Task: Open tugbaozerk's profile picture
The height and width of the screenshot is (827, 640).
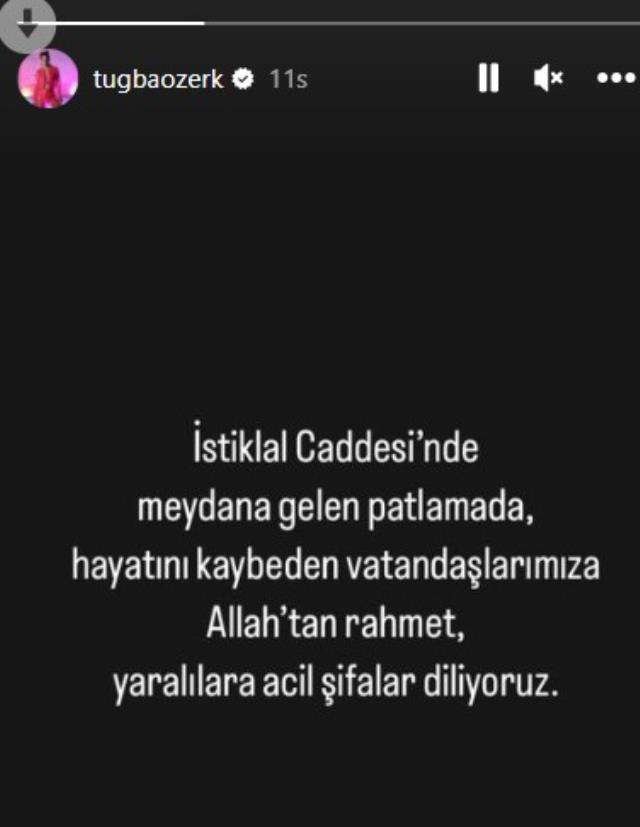Action: [x=48, y=78]
